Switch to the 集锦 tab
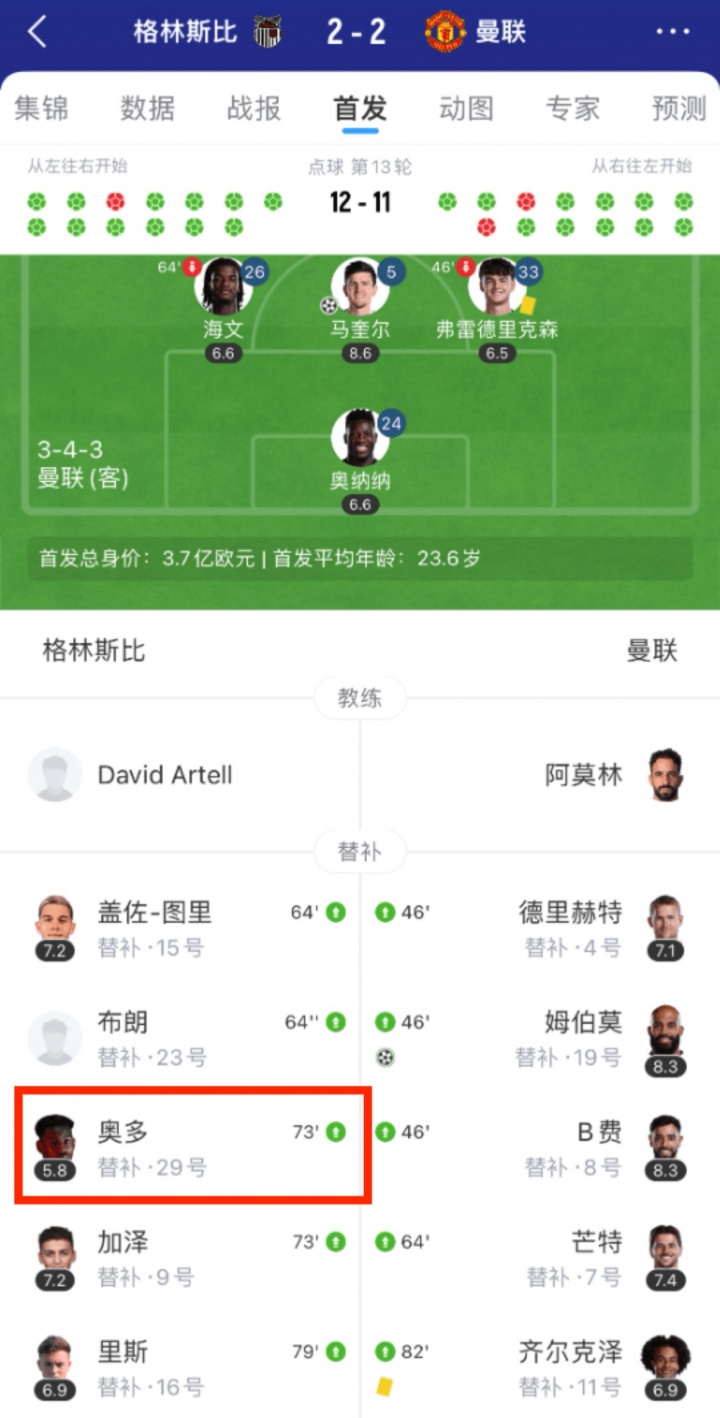 42,108
